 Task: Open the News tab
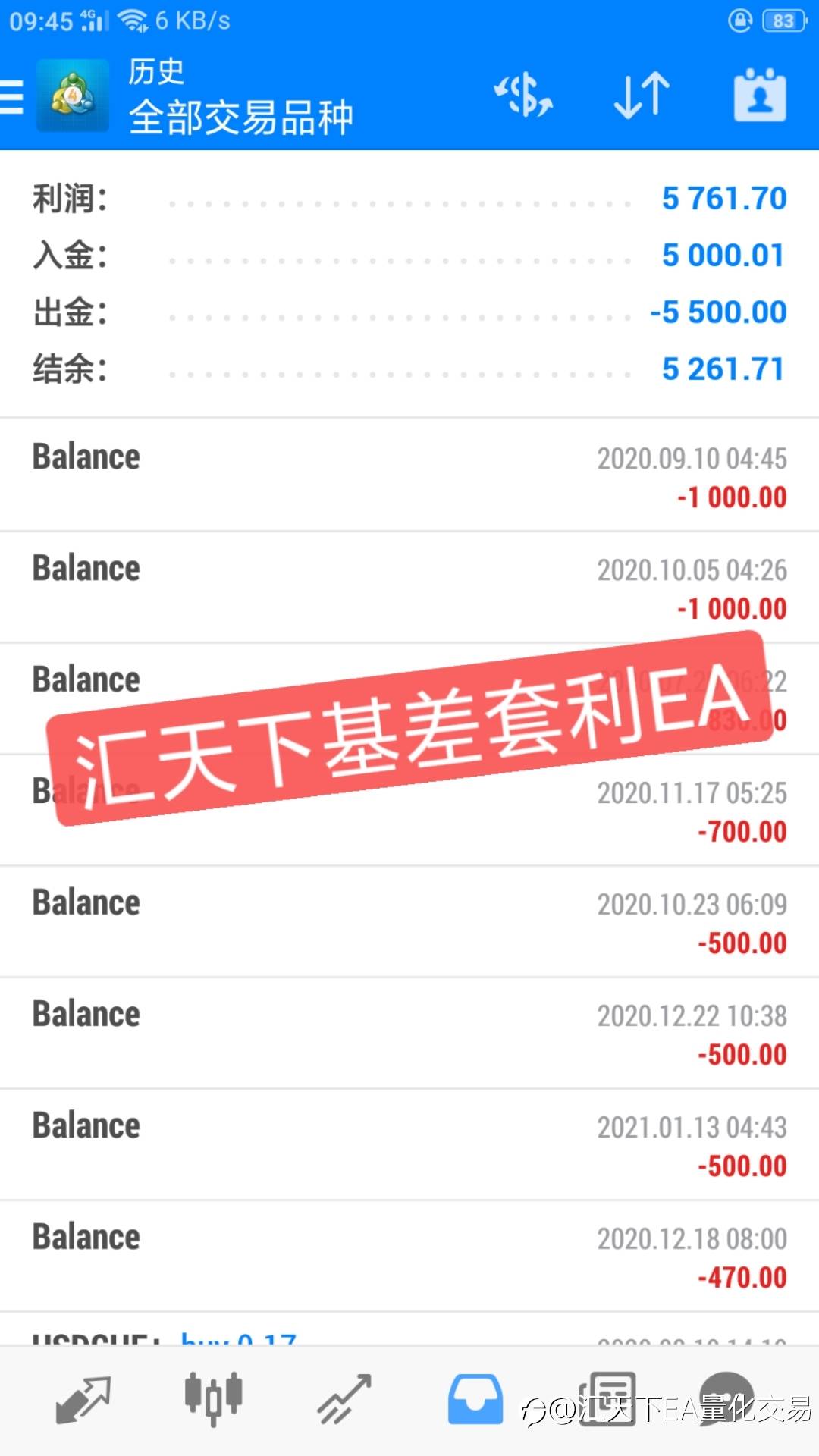607,1399
